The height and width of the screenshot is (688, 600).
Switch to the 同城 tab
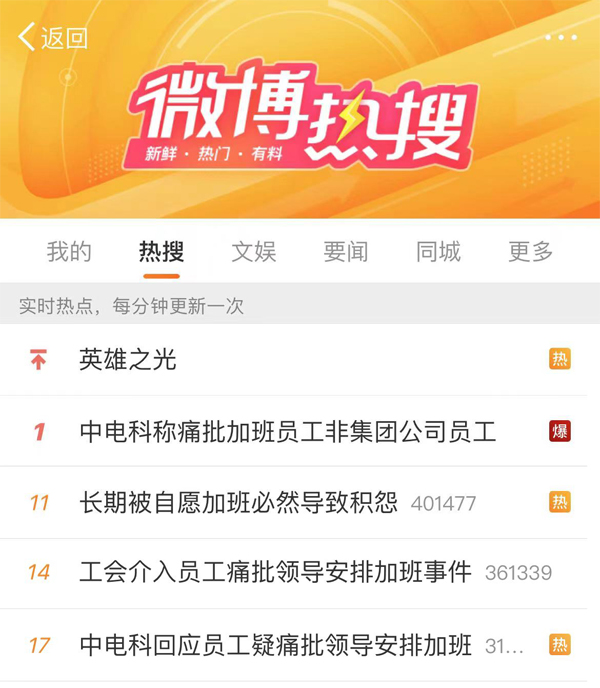coord(438,252)
